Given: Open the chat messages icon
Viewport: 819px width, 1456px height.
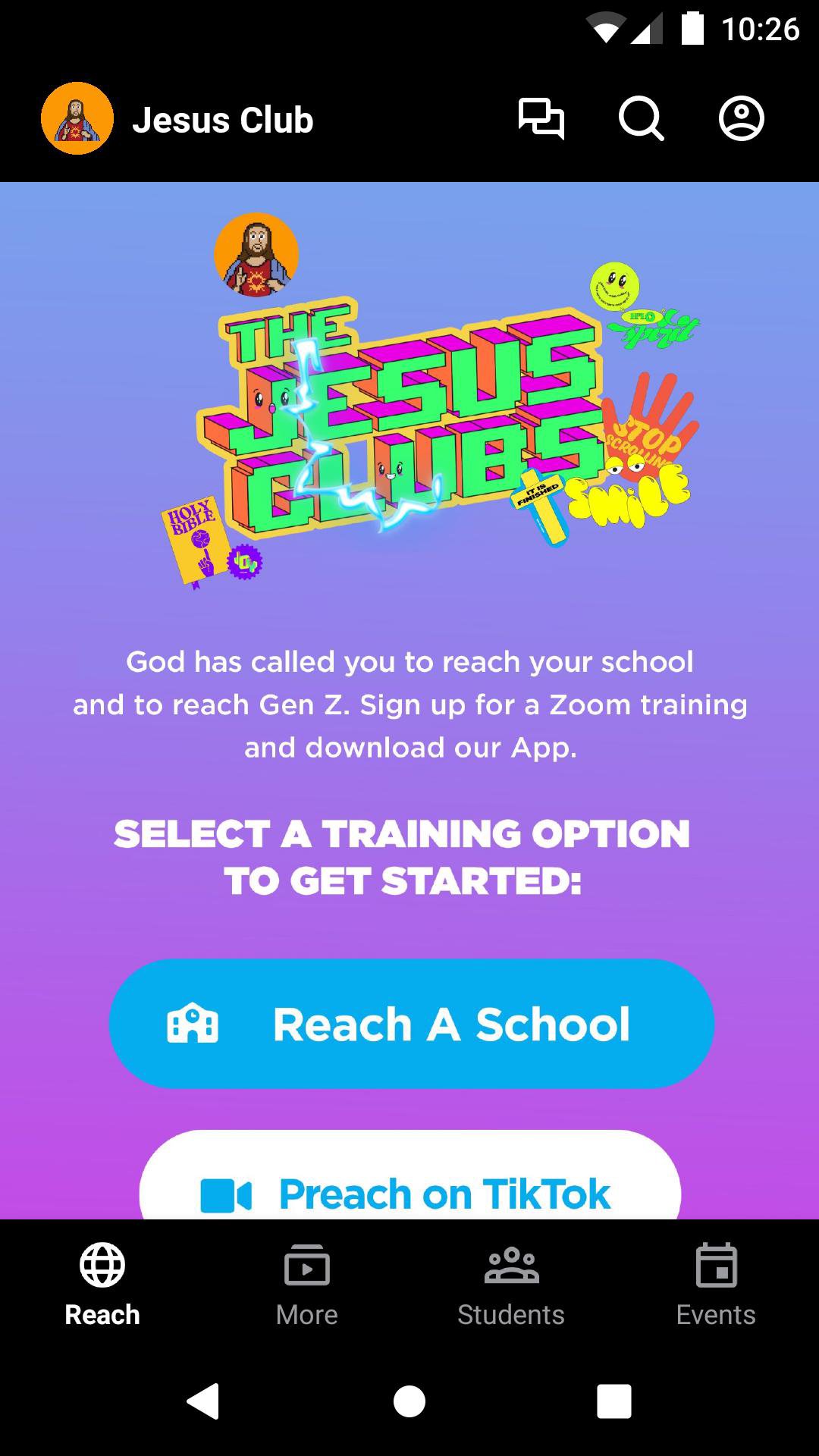Looking at the screenshot, I should [x=541, y=119].
